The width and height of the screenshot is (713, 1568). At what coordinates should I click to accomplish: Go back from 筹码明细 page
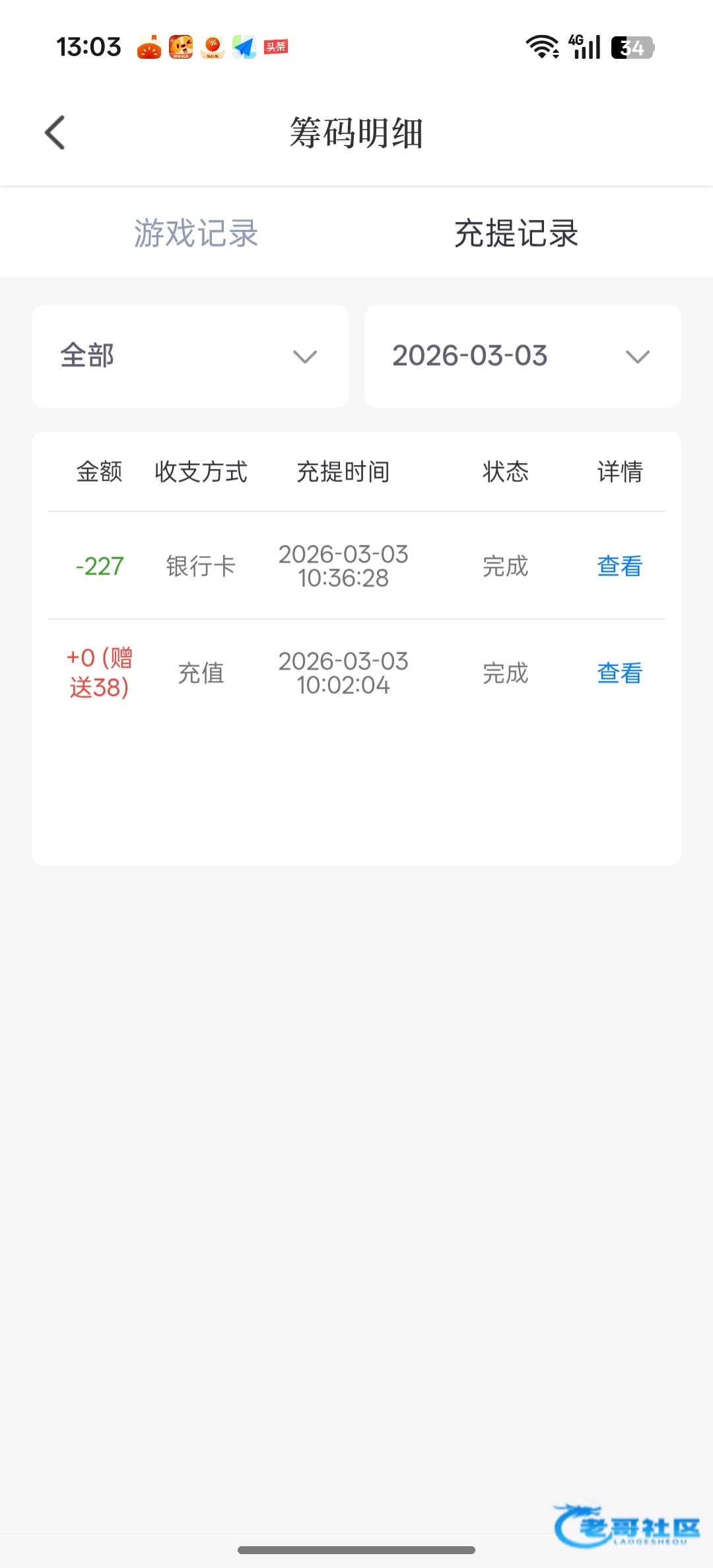point(55,133)
